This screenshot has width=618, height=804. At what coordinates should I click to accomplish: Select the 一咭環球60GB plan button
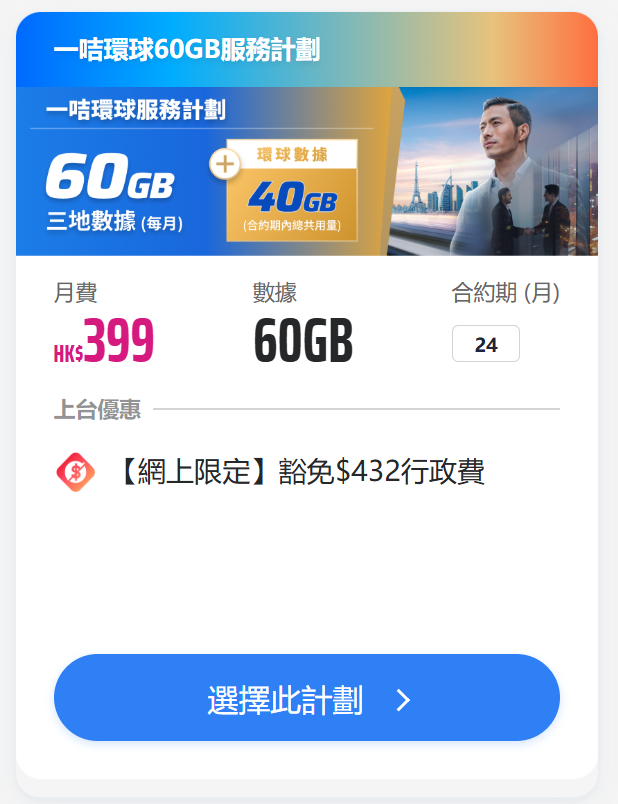click(x=306, y=698)
